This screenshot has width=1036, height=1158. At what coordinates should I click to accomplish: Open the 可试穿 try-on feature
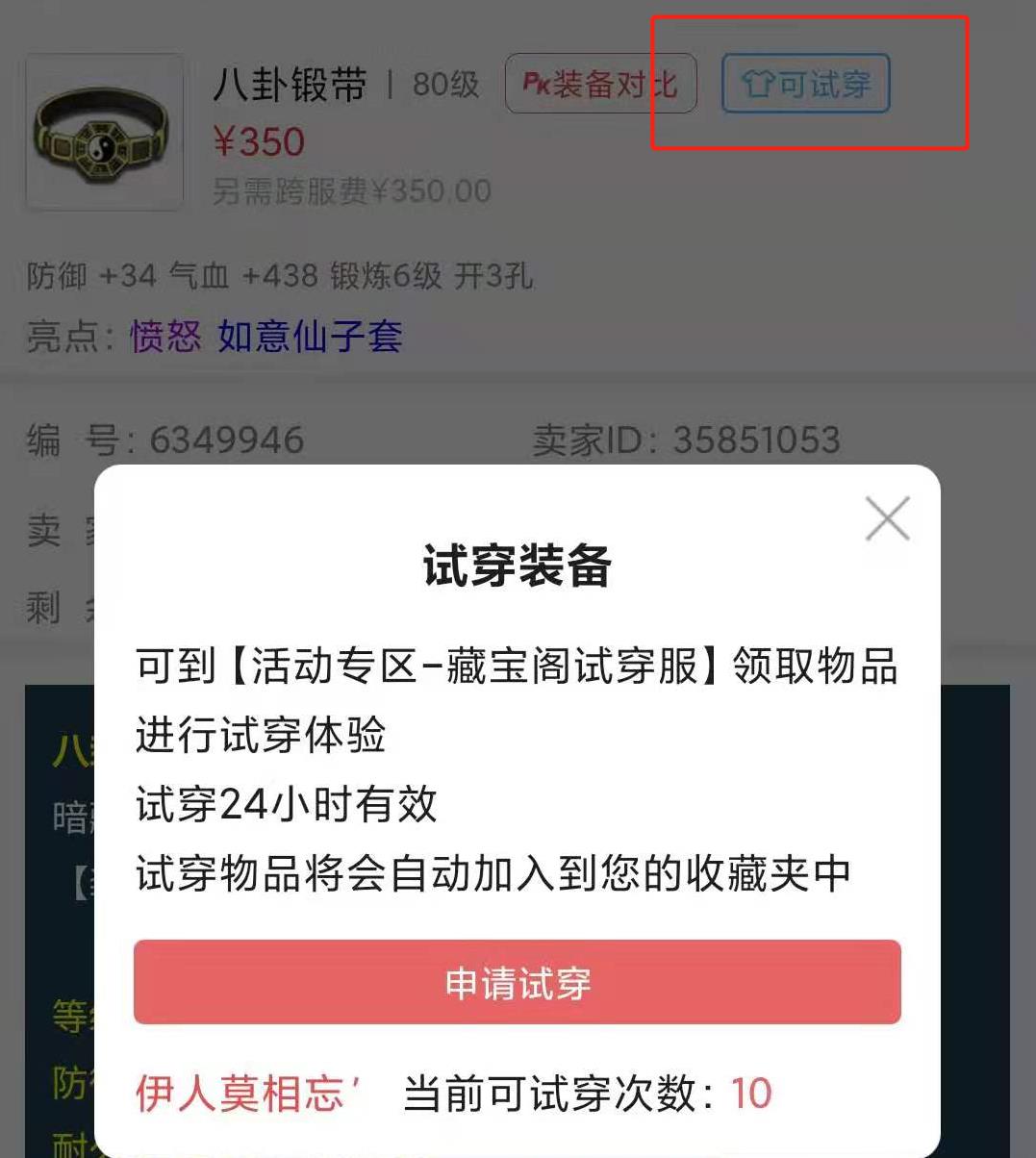pos(806,85)
